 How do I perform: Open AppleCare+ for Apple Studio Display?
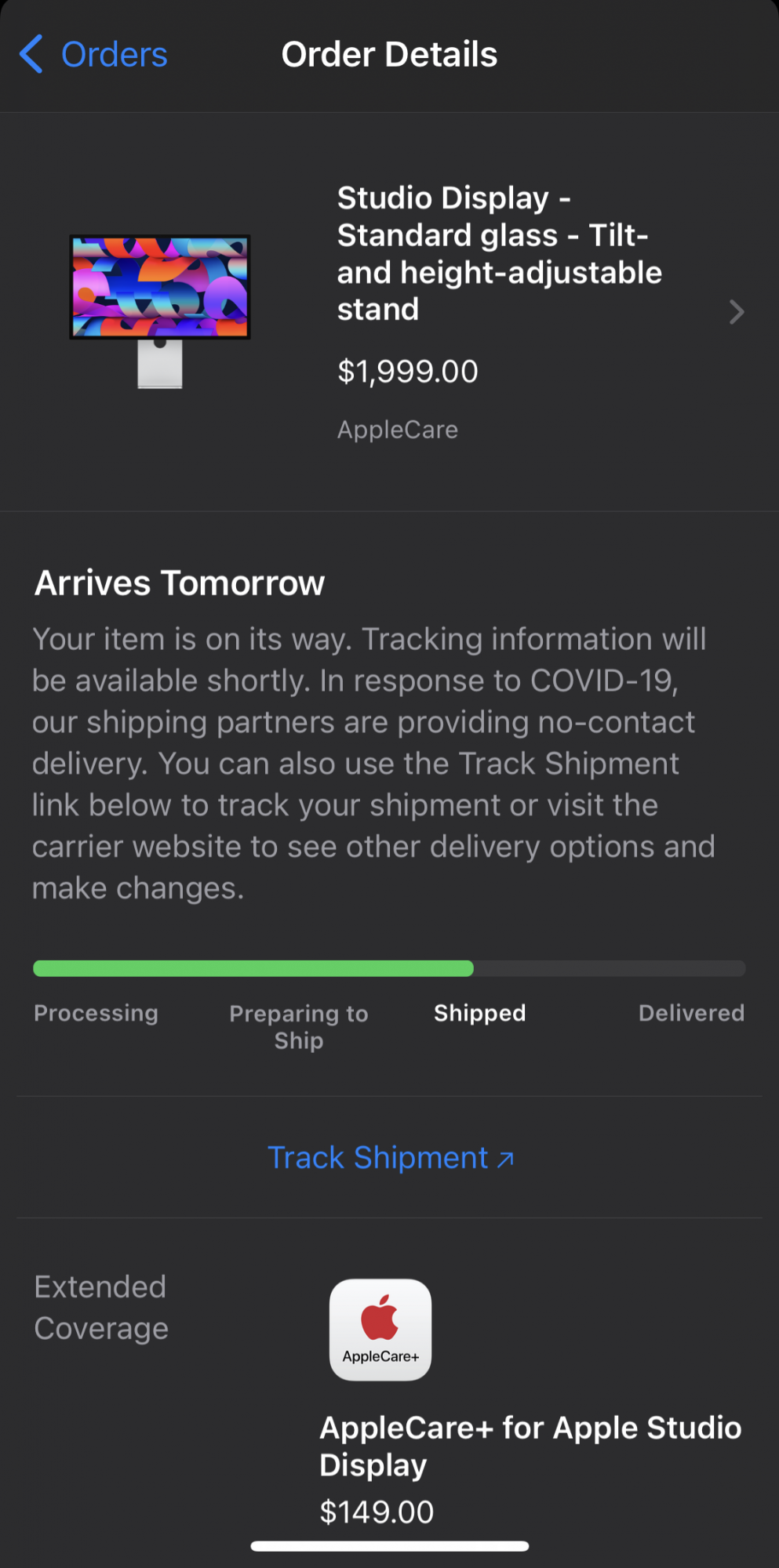(530, 1446)
